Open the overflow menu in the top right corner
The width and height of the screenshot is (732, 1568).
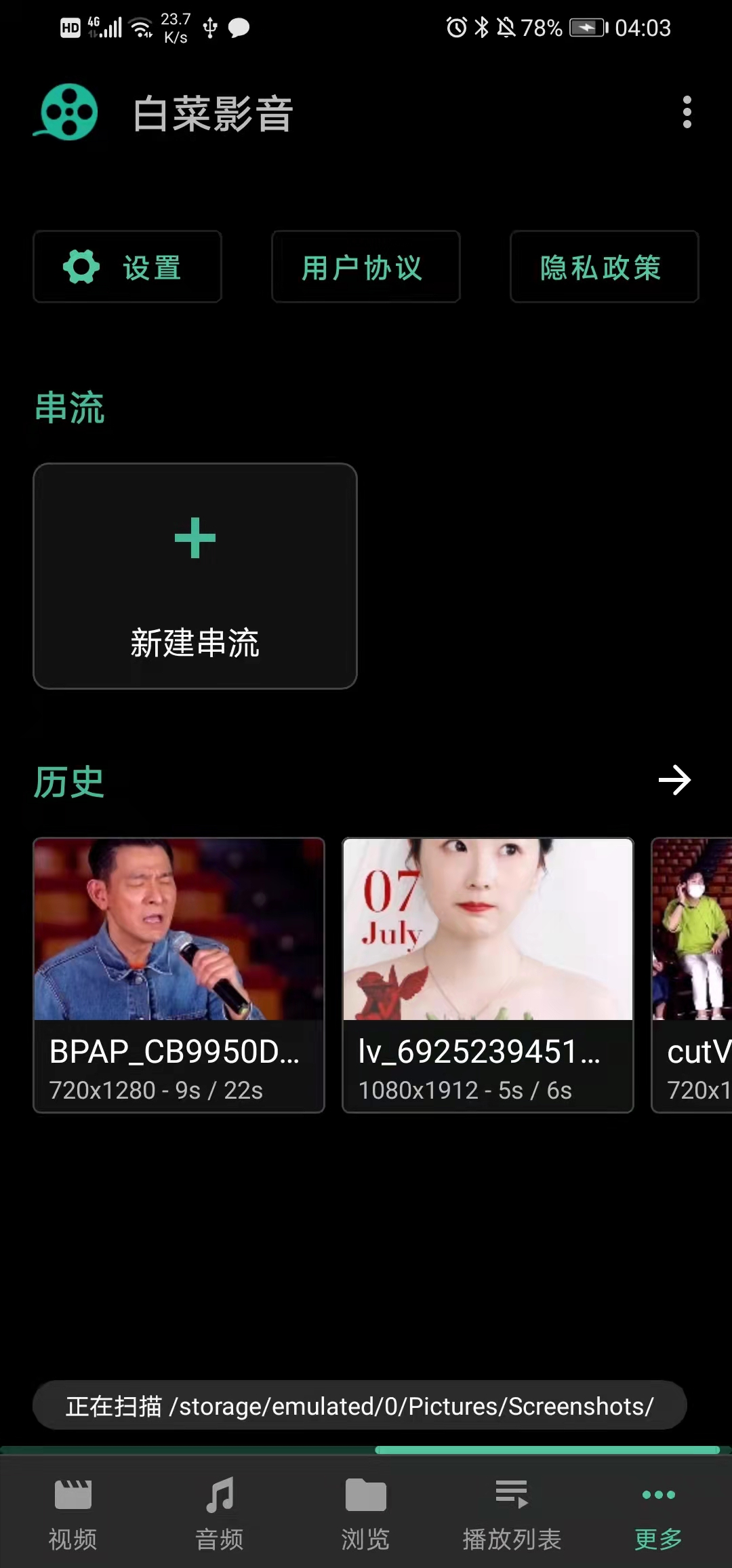click(x=687, y=113)
